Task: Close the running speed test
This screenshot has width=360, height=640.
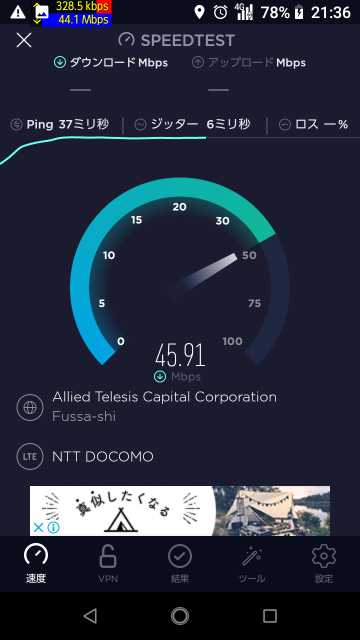Action: [x=24, y=40]
